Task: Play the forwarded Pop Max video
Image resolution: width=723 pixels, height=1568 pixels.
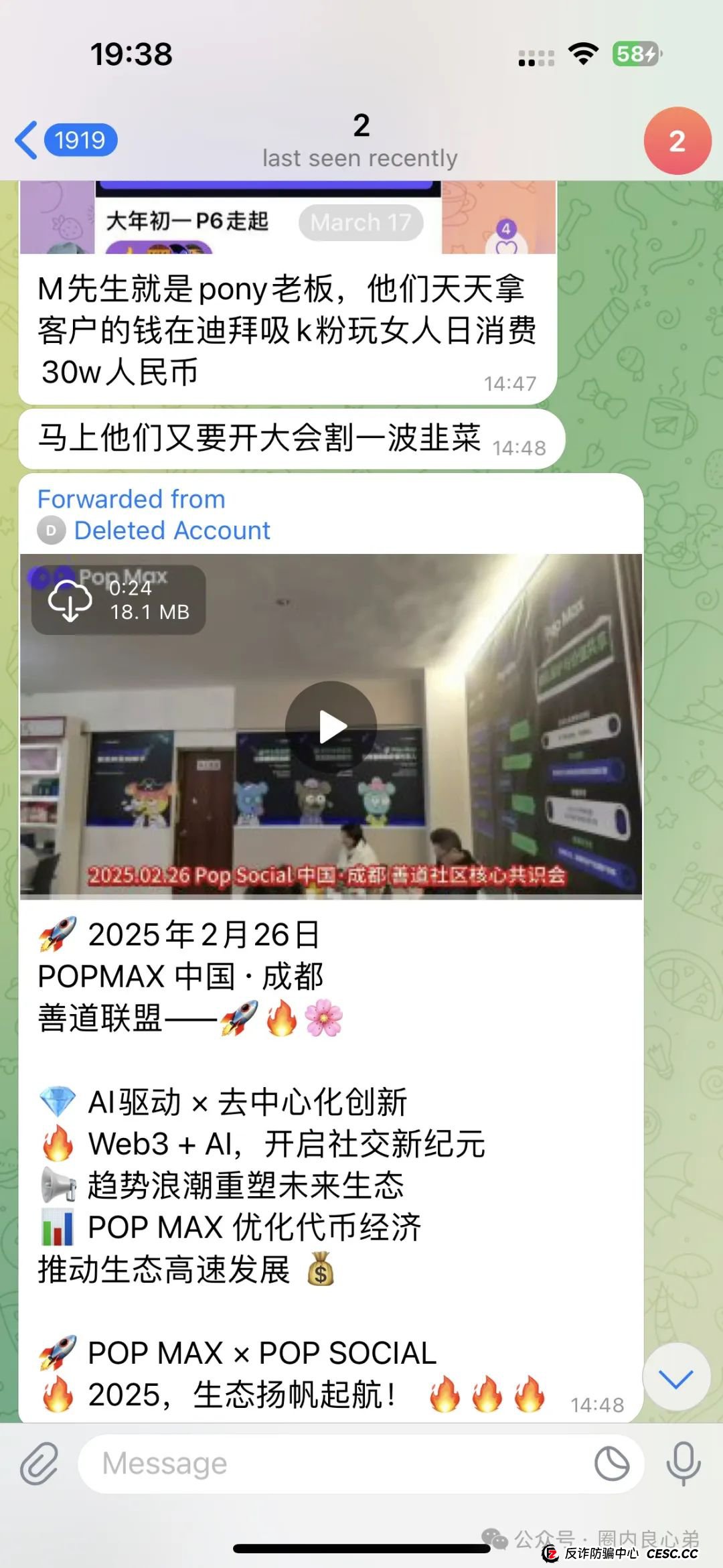Action: (331, 727)
